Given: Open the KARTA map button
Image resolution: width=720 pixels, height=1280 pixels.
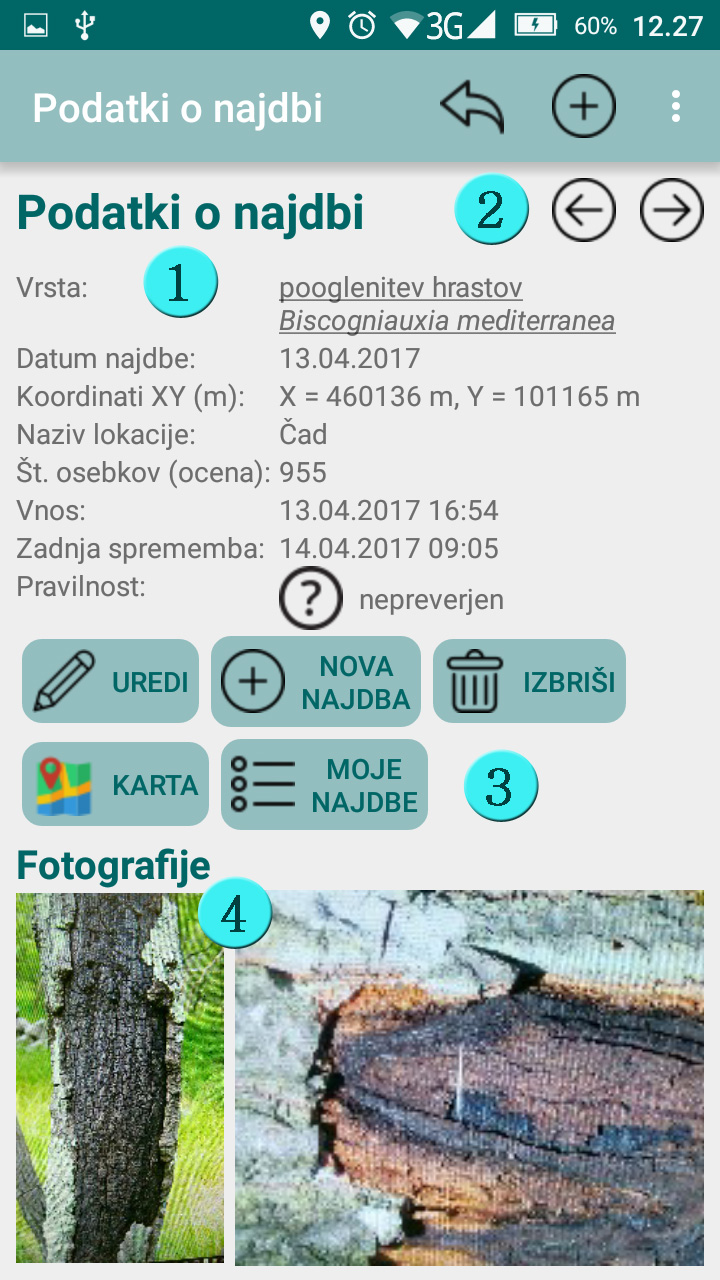Looking at the screenshot, I should (x=116, y=784).
